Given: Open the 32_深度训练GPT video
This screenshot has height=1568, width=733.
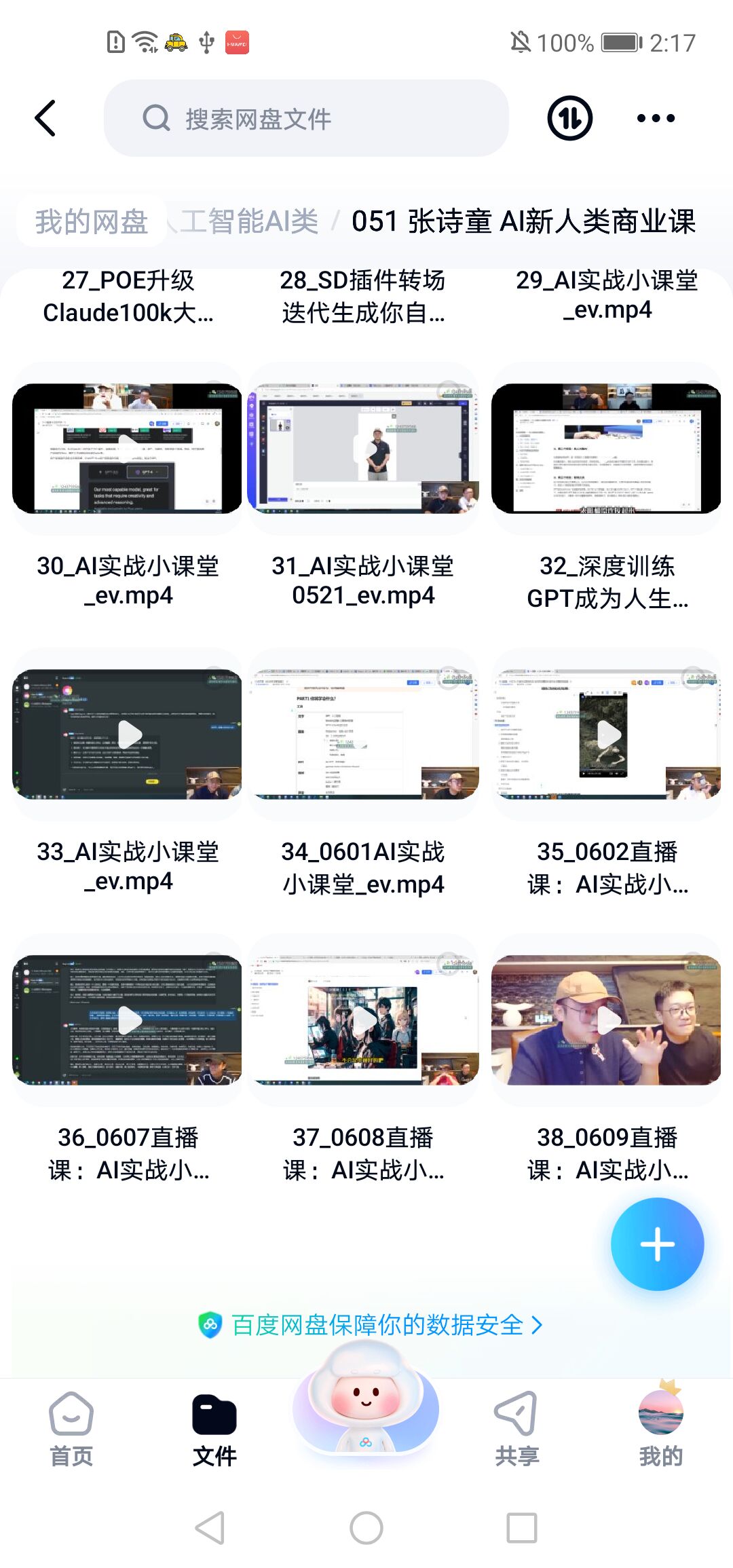Looking at the screenshot, I should [x=606, y=448].
